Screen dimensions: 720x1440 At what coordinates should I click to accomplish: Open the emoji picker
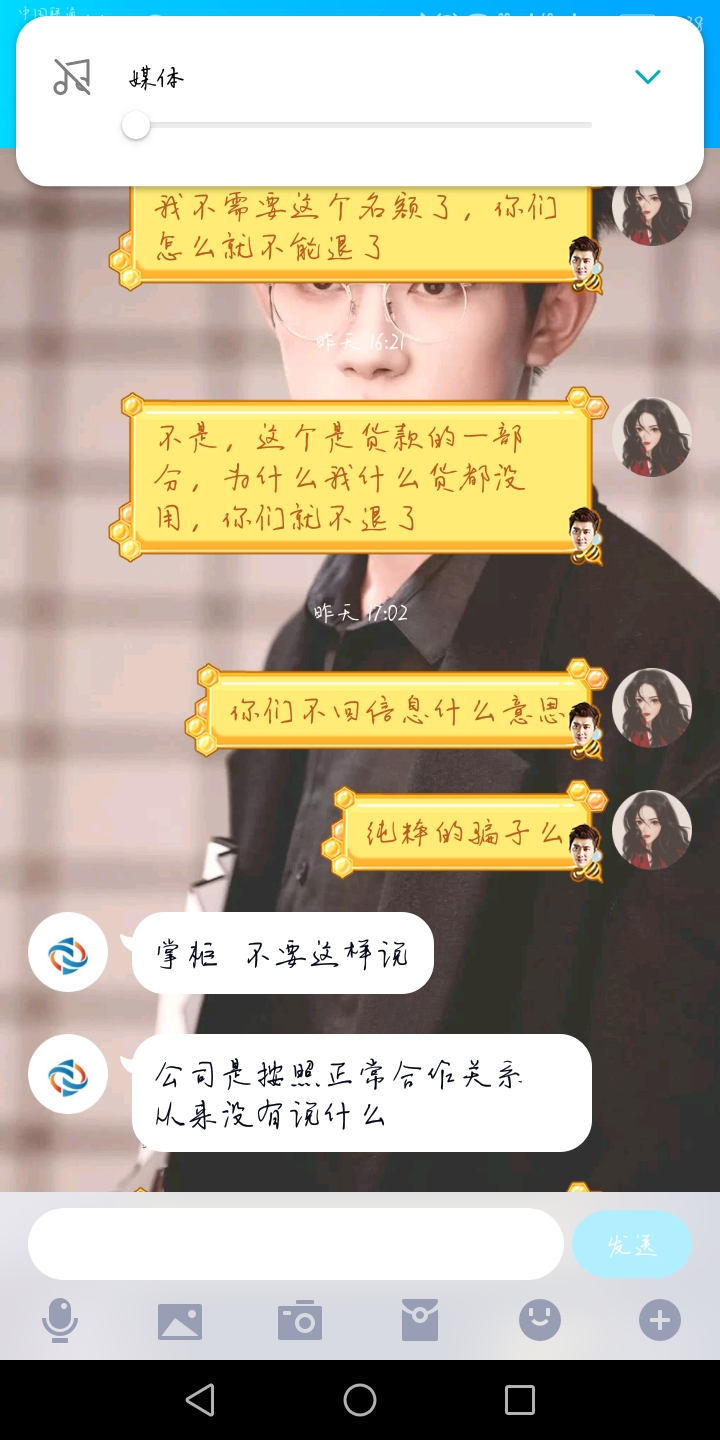click(540, 1321)
